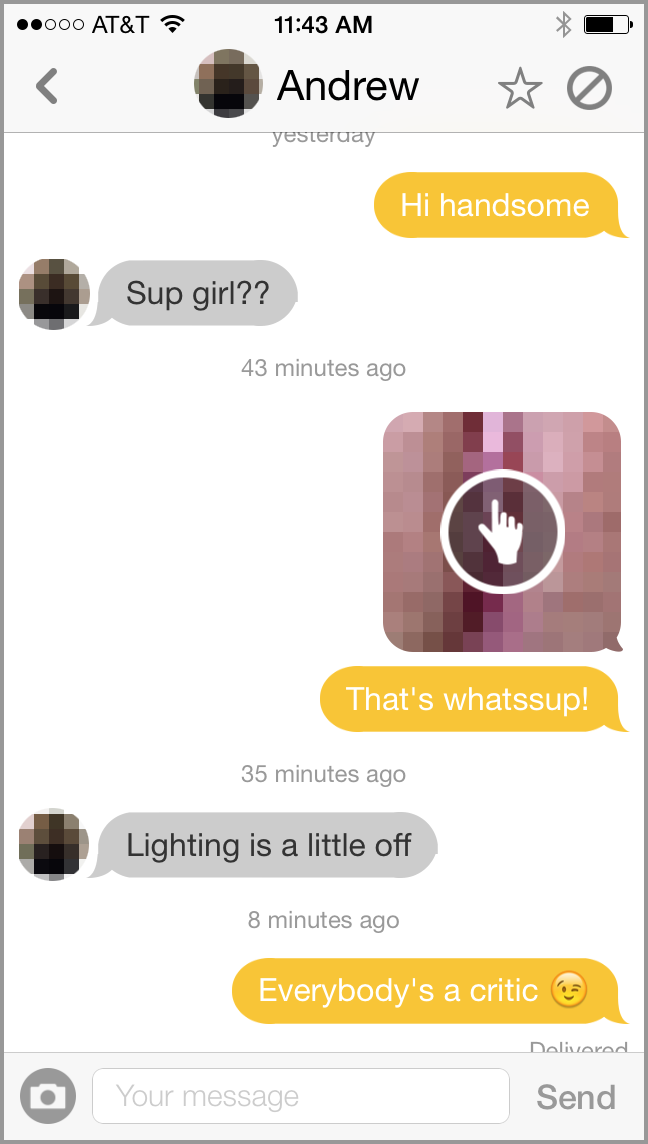Tap the Send button
The width and height of the screenshot is (648, 1144).
[575, 1097]
